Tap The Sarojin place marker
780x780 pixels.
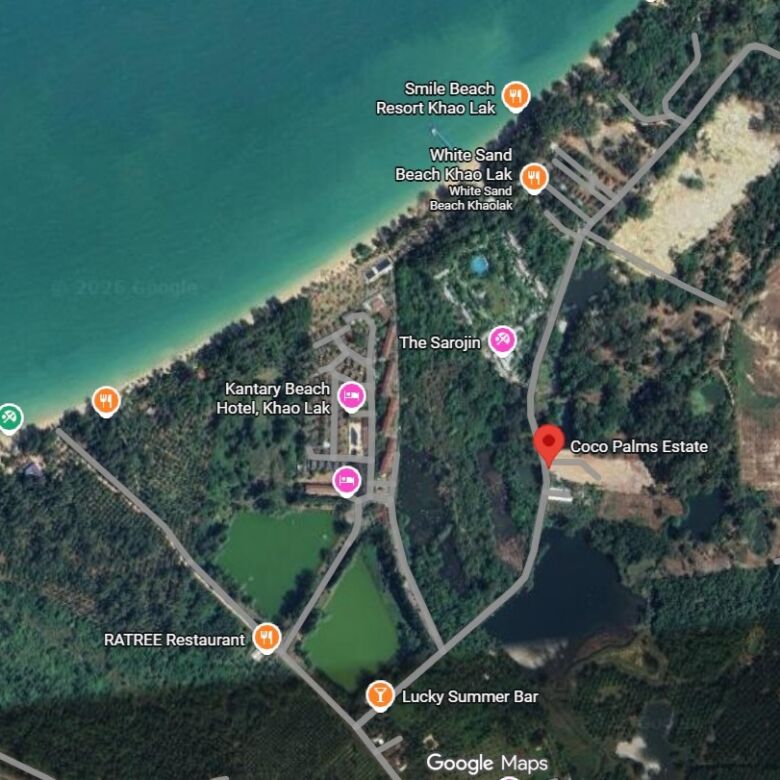click(x=502, y=341)
